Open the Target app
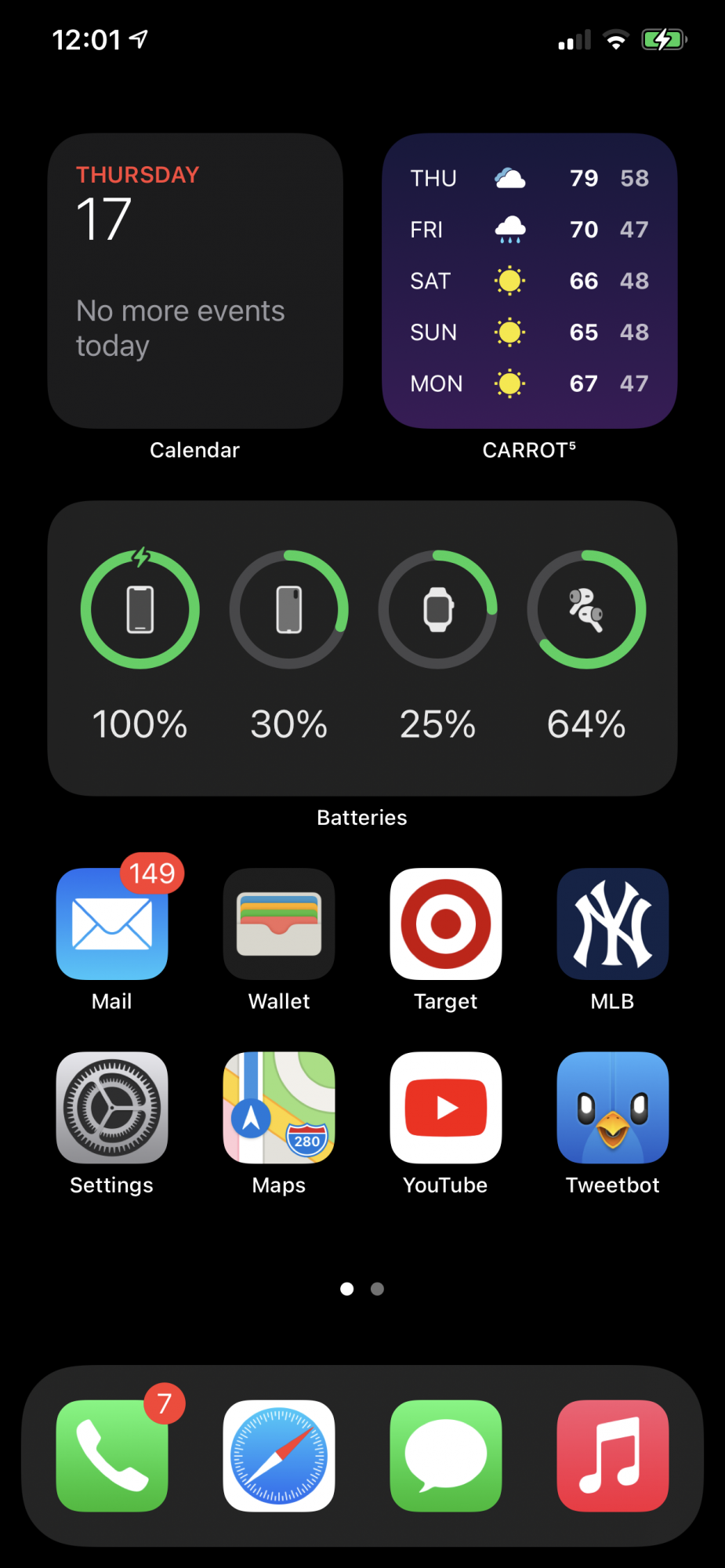The image size is (725, 1568). [446, 924]
